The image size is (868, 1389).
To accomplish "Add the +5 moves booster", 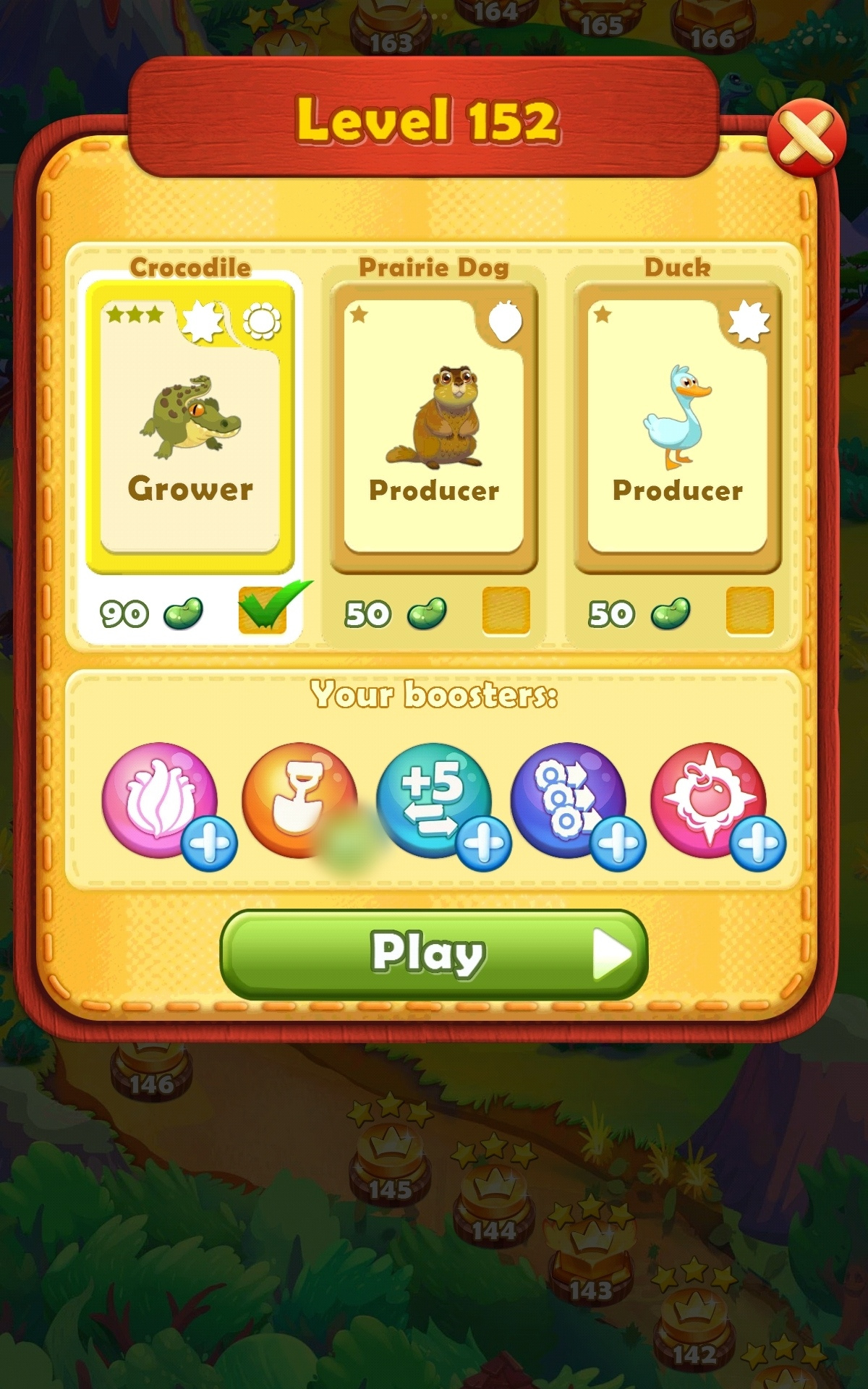I will (x=484, y=844).
